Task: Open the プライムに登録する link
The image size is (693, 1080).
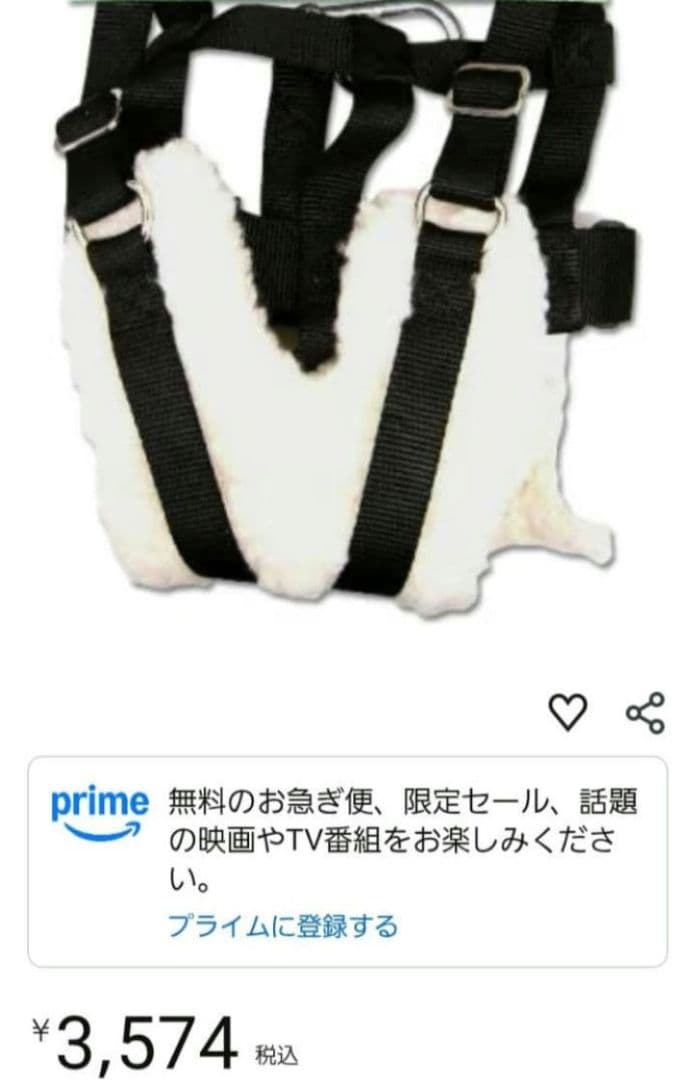Action: (x=282, y=926)
